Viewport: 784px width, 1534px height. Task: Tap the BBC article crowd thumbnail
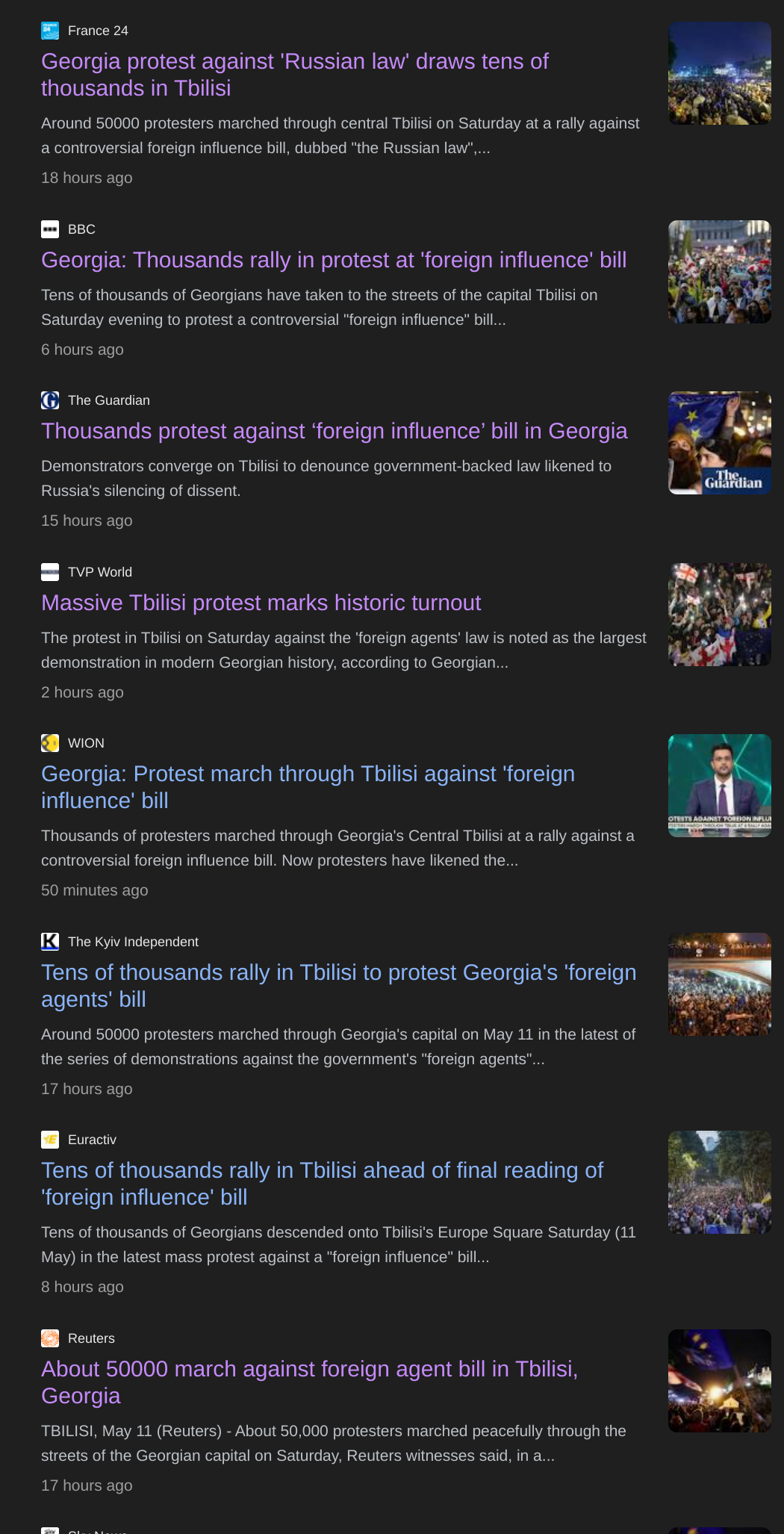pyautogui.click(x=719, y=272)
